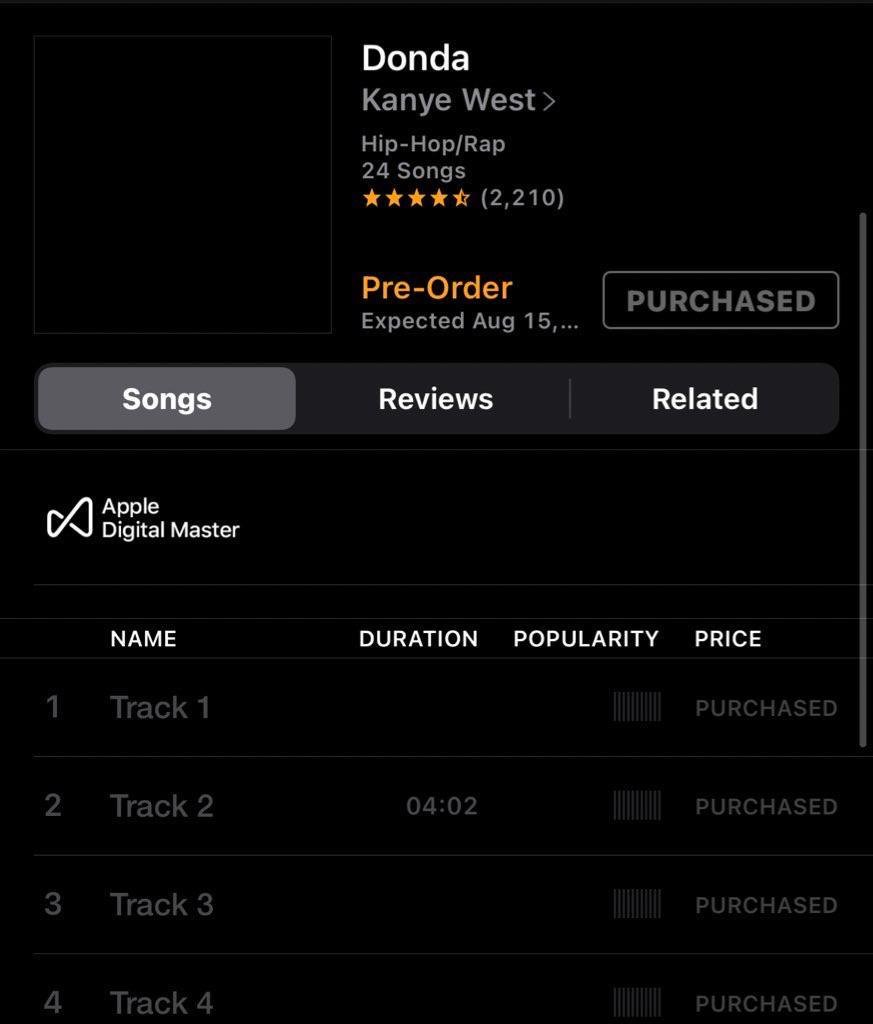The height and width of the screenshot is (1024, 873).
Task: Open the star ratings for Donda
Action: [x=462, y=198]
